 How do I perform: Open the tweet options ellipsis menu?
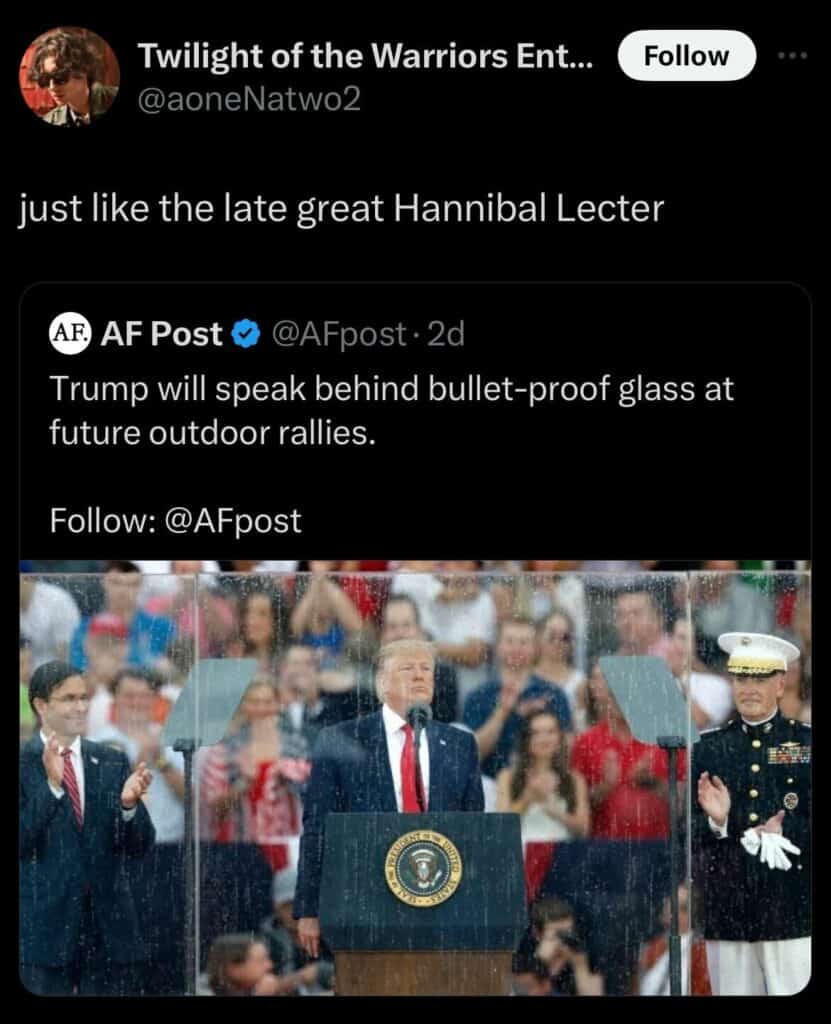pos(791,56)
